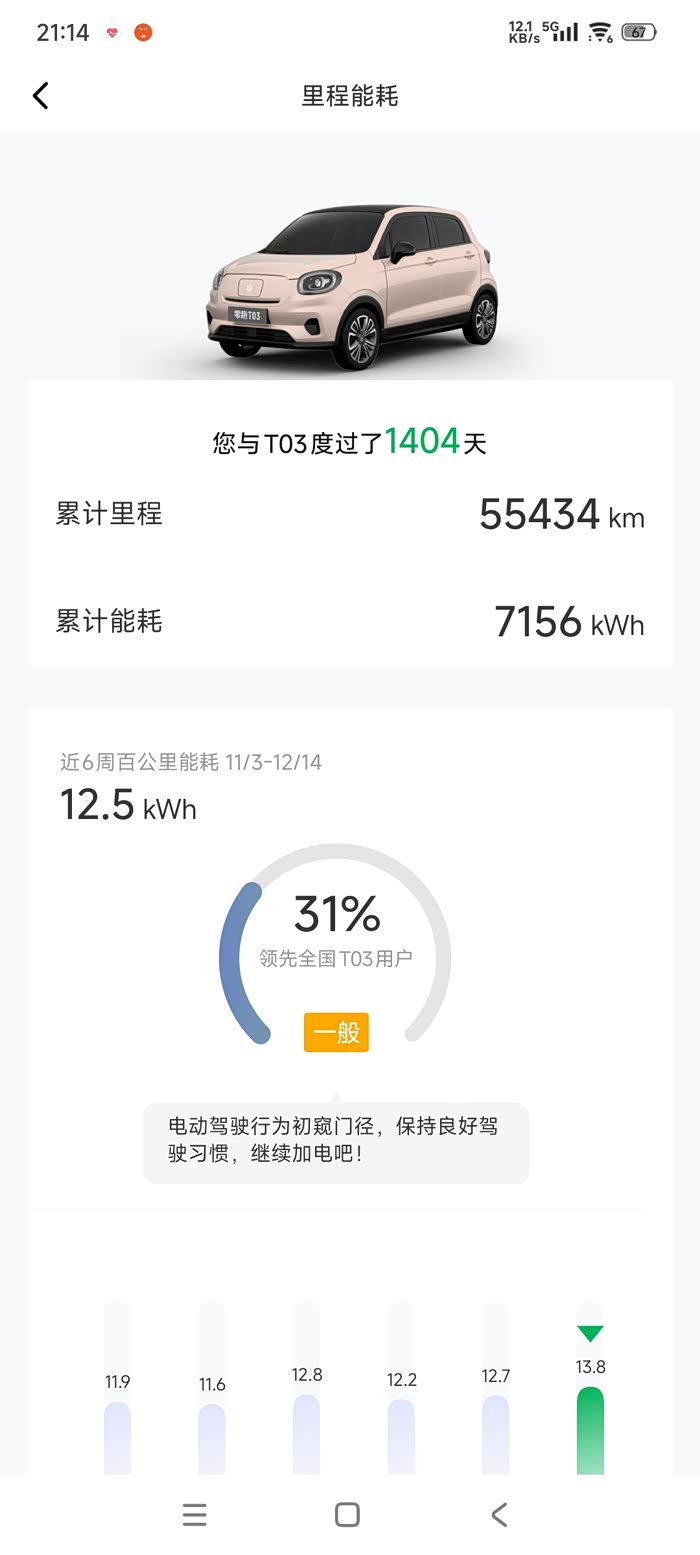Select the 11.9 weekly consumption bar

118,1437
